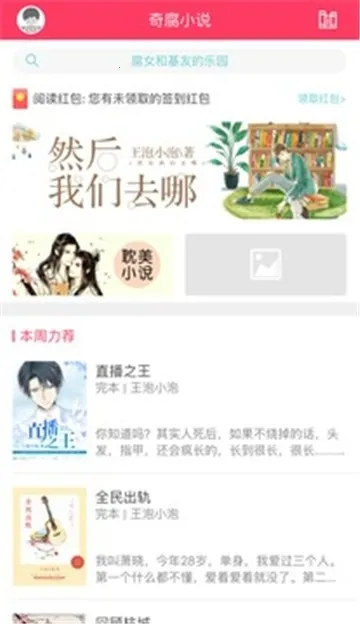Screen dimensions: 360x624
Task: Tap the search box
Action: pos(180,61)
